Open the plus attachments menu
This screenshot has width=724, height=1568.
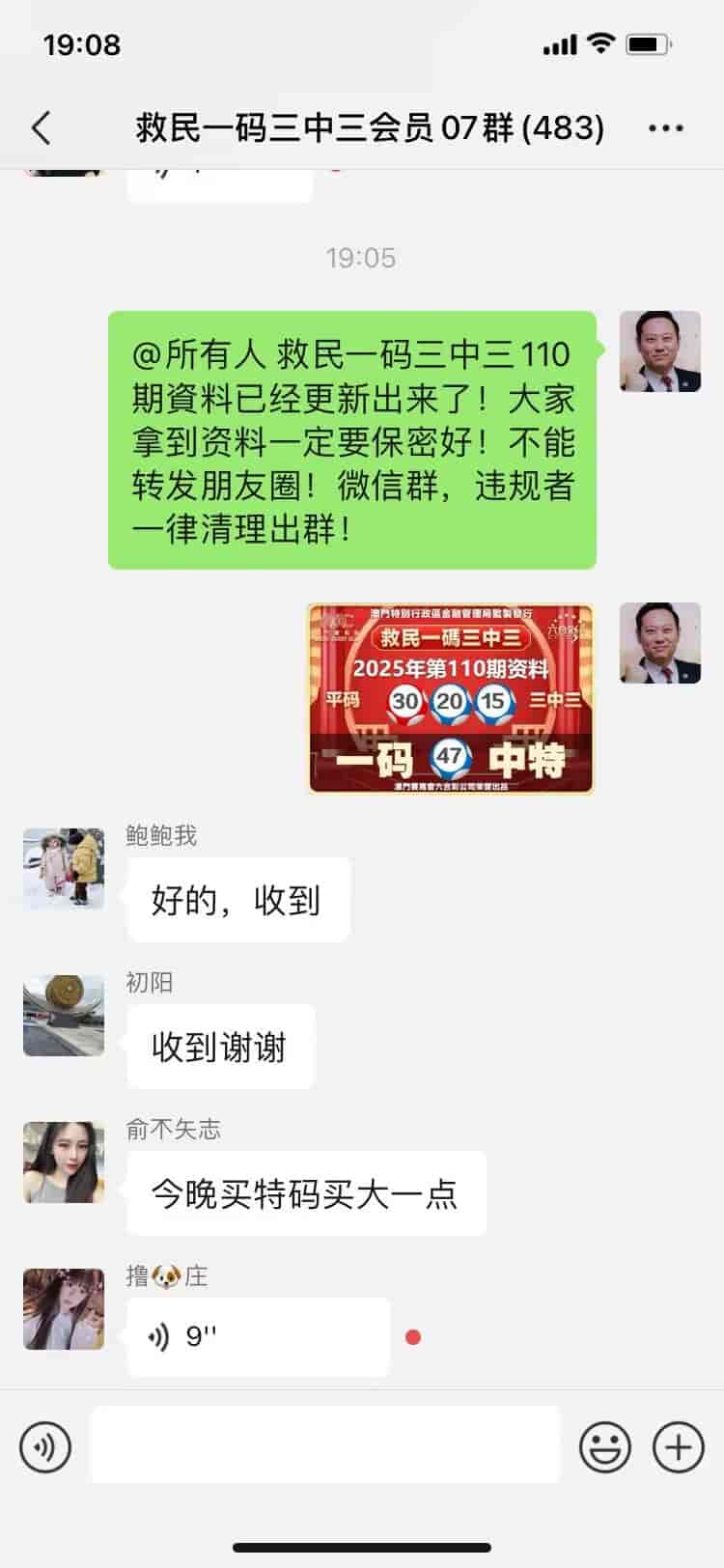pos(679,1447)
